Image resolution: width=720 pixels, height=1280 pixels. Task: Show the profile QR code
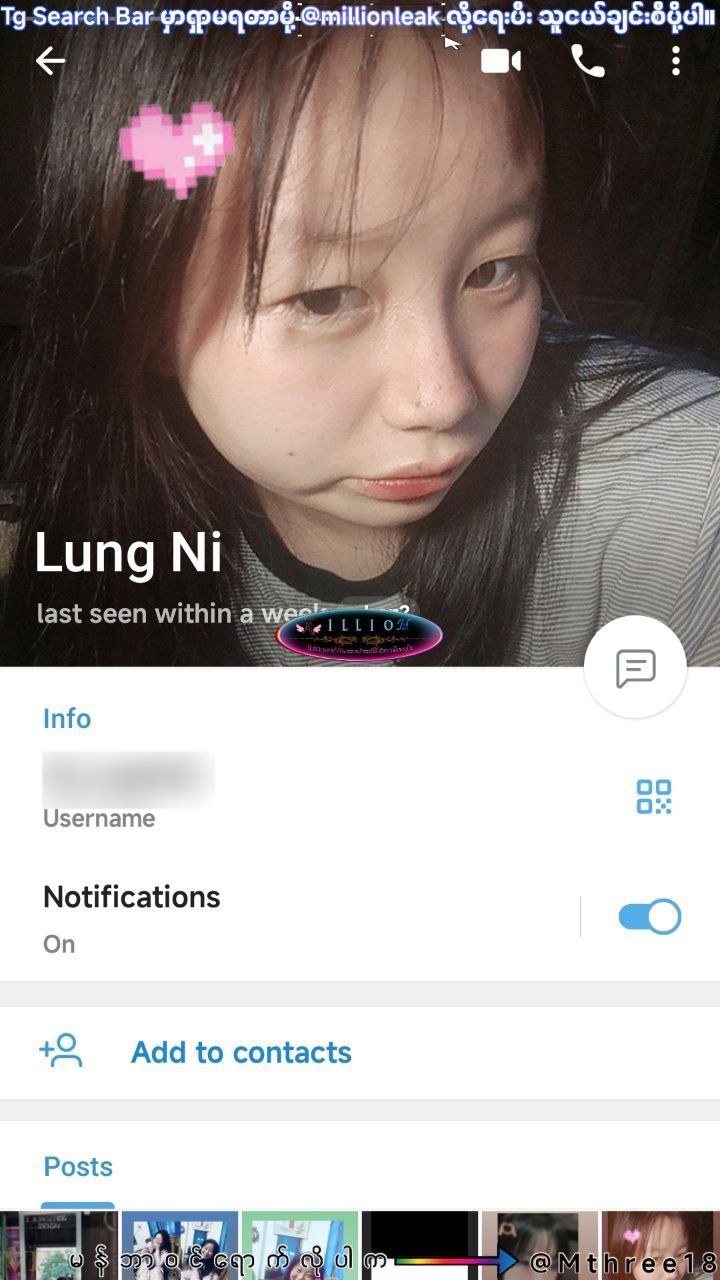pyautogui.click(x=654, y=796)
